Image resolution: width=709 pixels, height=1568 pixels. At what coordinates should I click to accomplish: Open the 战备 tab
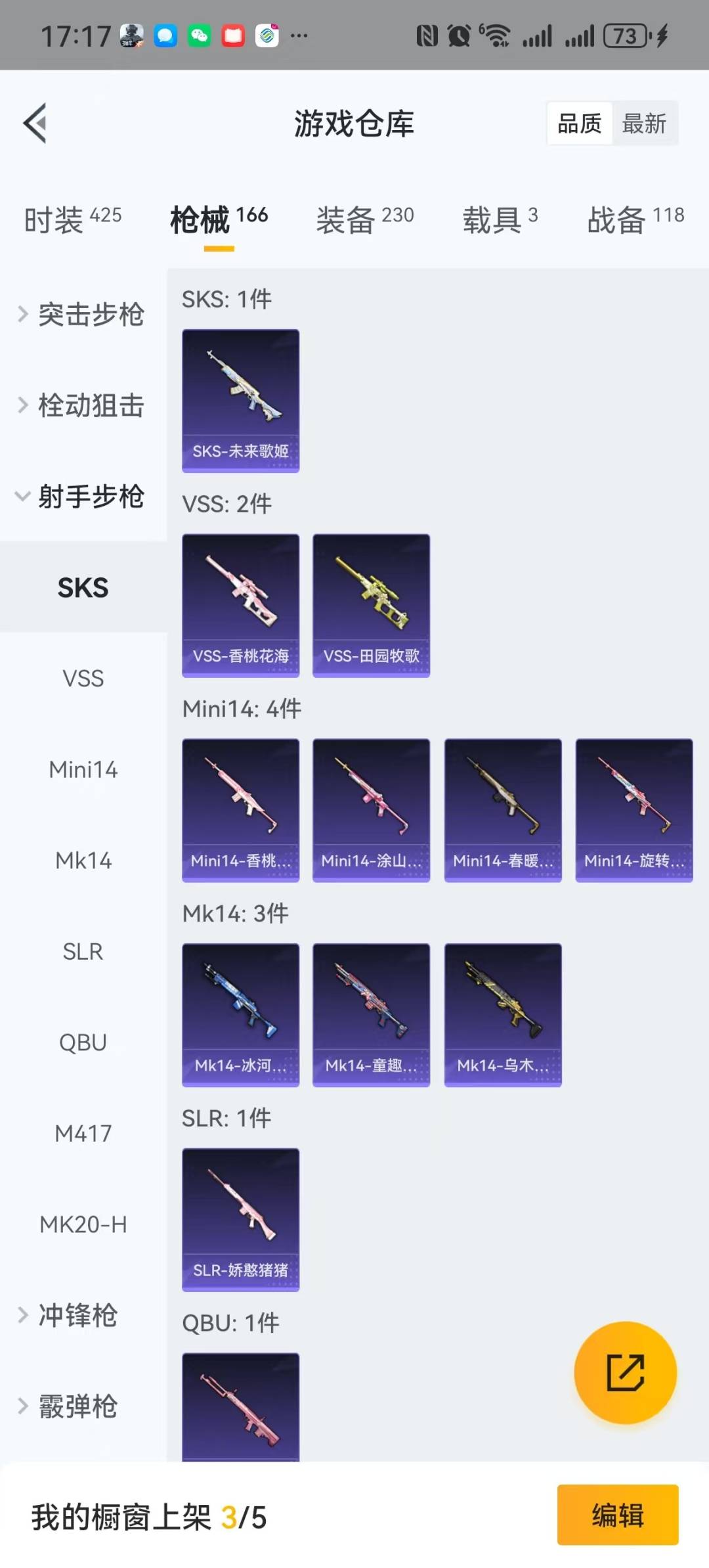[635, 219]
